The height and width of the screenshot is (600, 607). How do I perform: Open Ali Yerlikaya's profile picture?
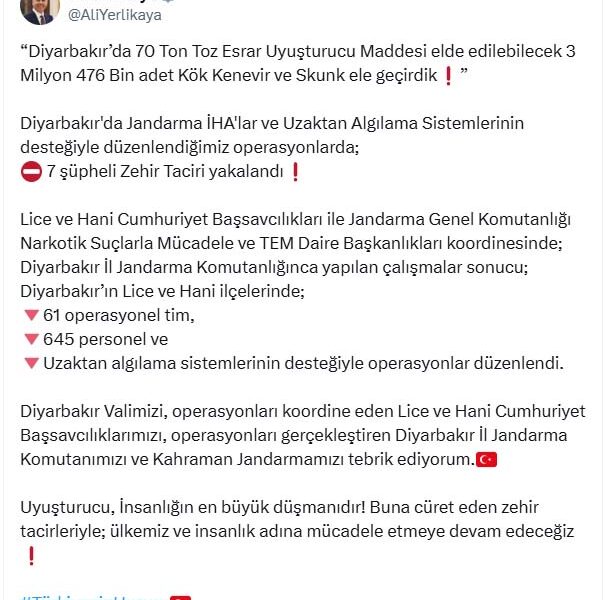tap(40, 12)
